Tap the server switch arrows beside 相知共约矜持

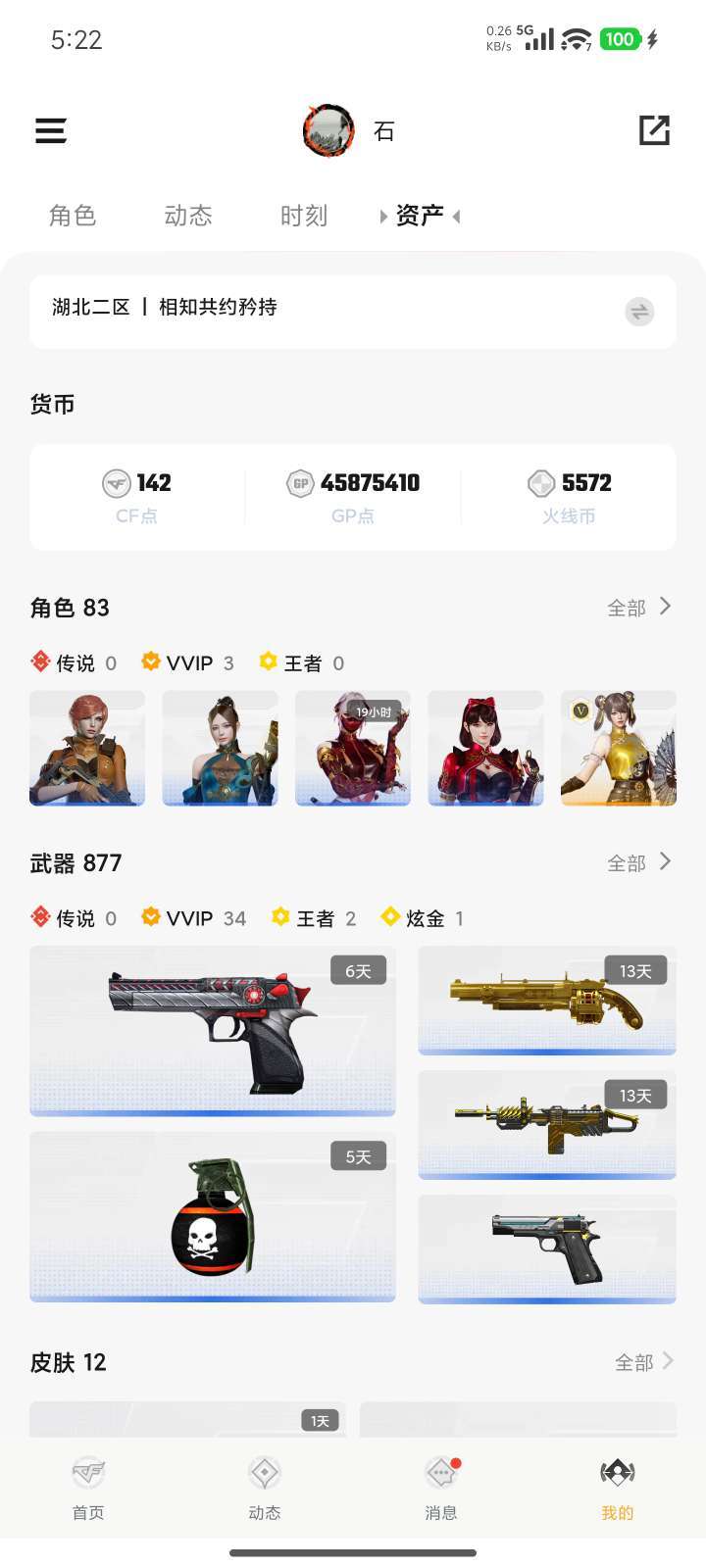click(638, 312)
